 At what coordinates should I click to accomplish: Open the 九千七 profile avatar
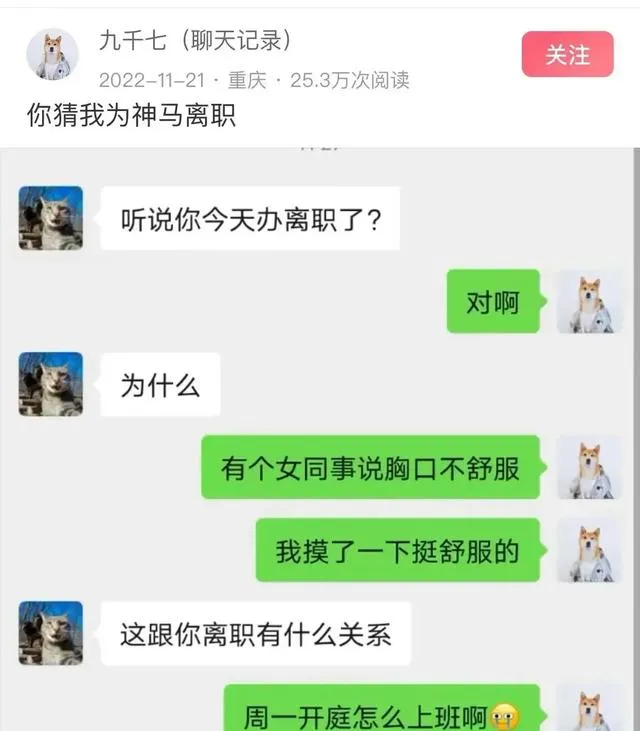(52, 54)
